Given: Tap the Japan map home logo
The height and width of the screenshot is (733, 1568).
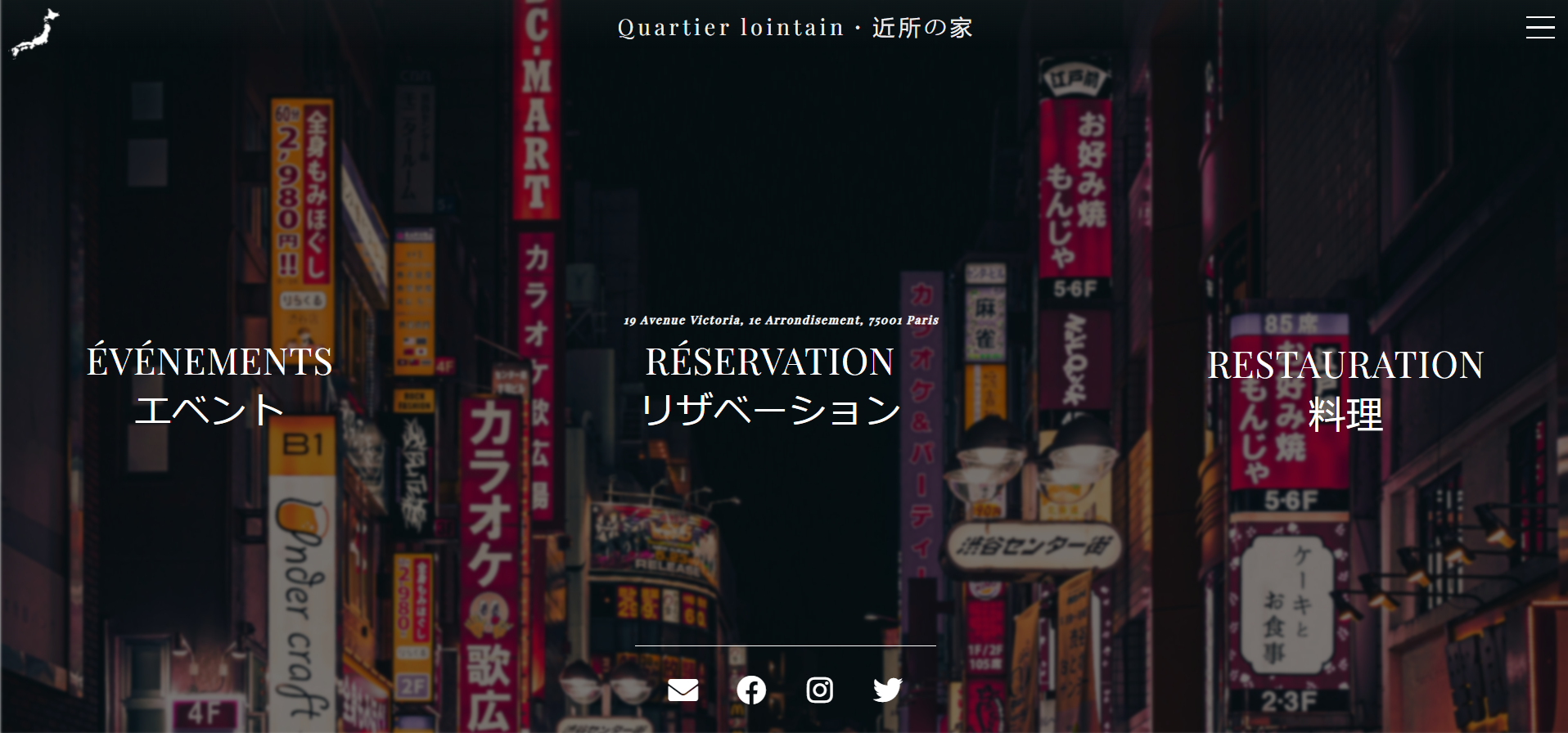Looking at the screenshot, I should 35,34.
